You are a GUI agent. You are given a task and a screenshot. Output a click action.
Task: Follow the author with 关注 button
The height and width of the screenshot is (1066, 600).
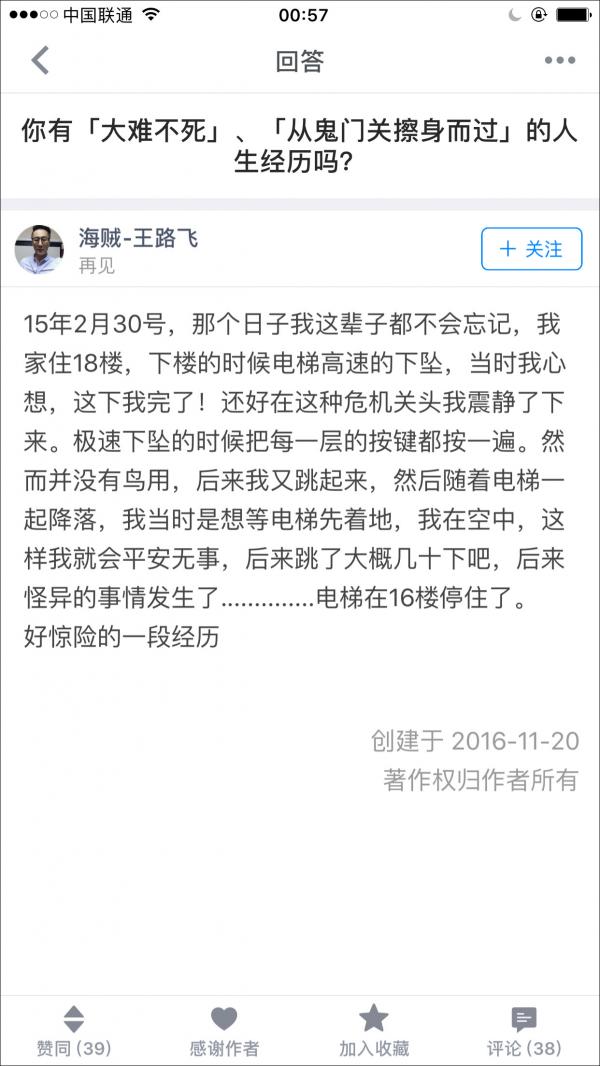(x=531, y=249)
